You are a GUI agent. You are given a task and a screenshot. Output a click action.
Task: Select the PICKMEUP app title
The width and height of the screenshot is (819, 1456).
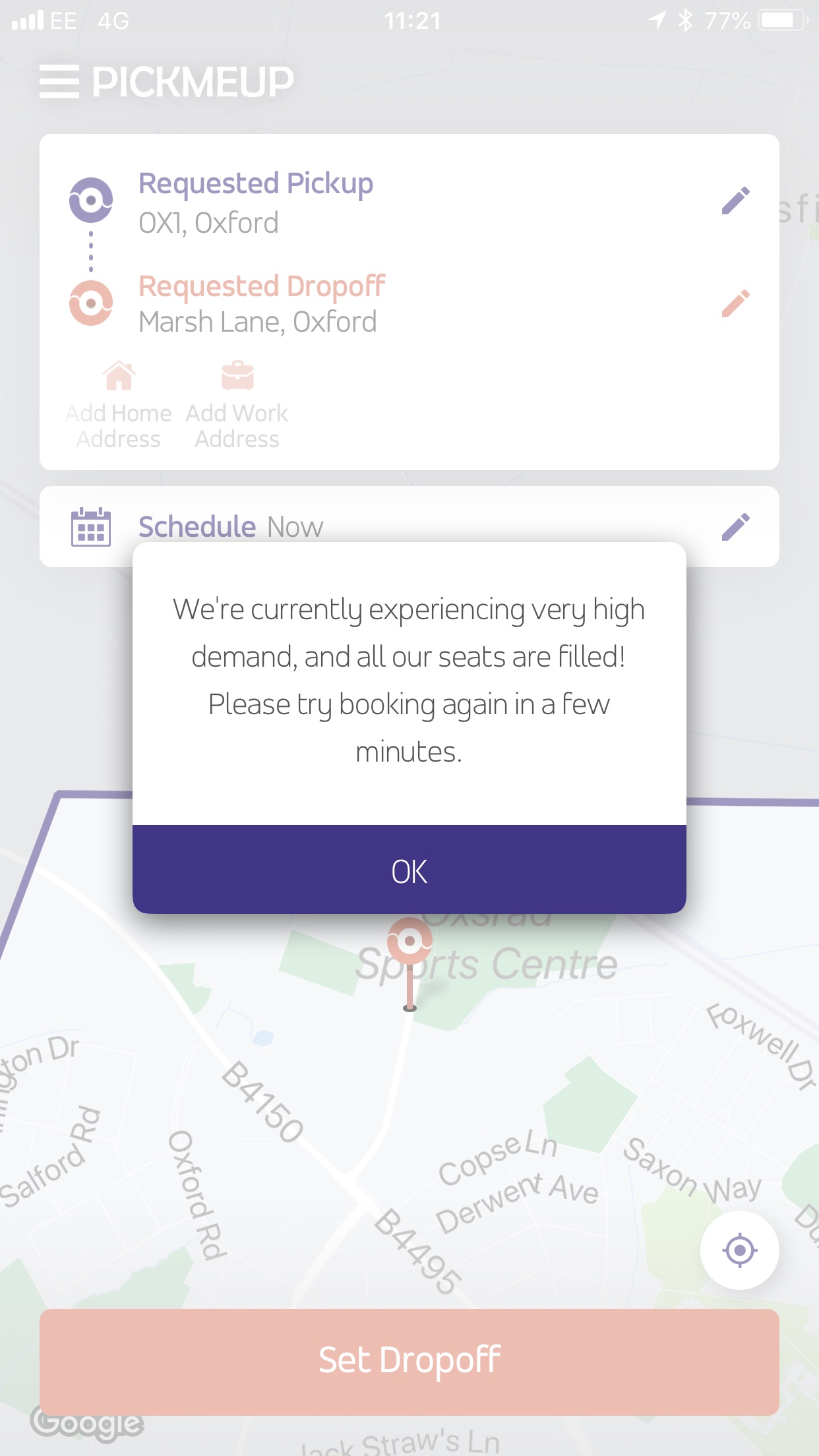[x=192, y=80]
